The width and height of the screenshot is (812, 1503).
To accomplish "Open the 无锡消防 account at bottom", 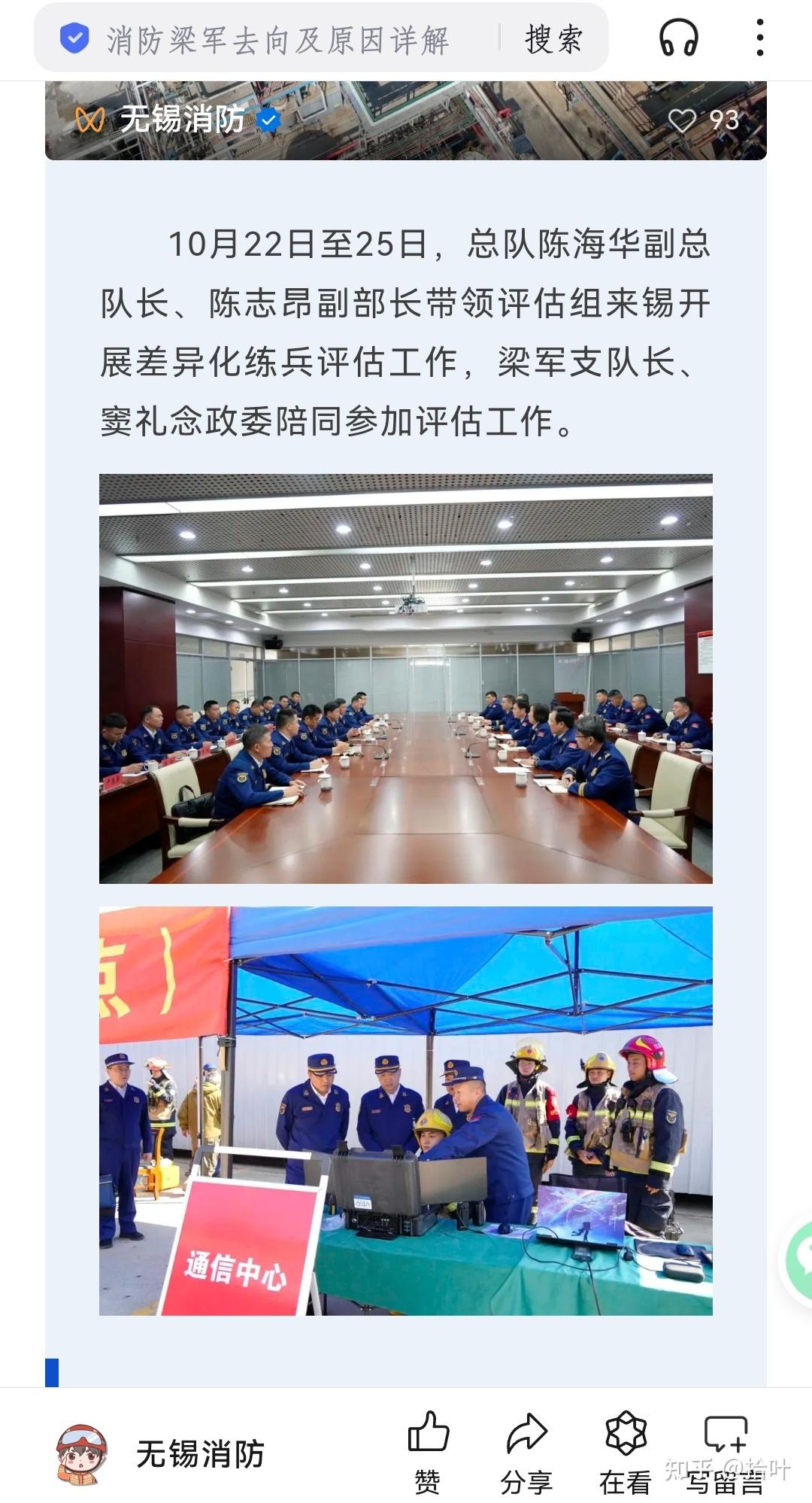I will click(162, 1453).
